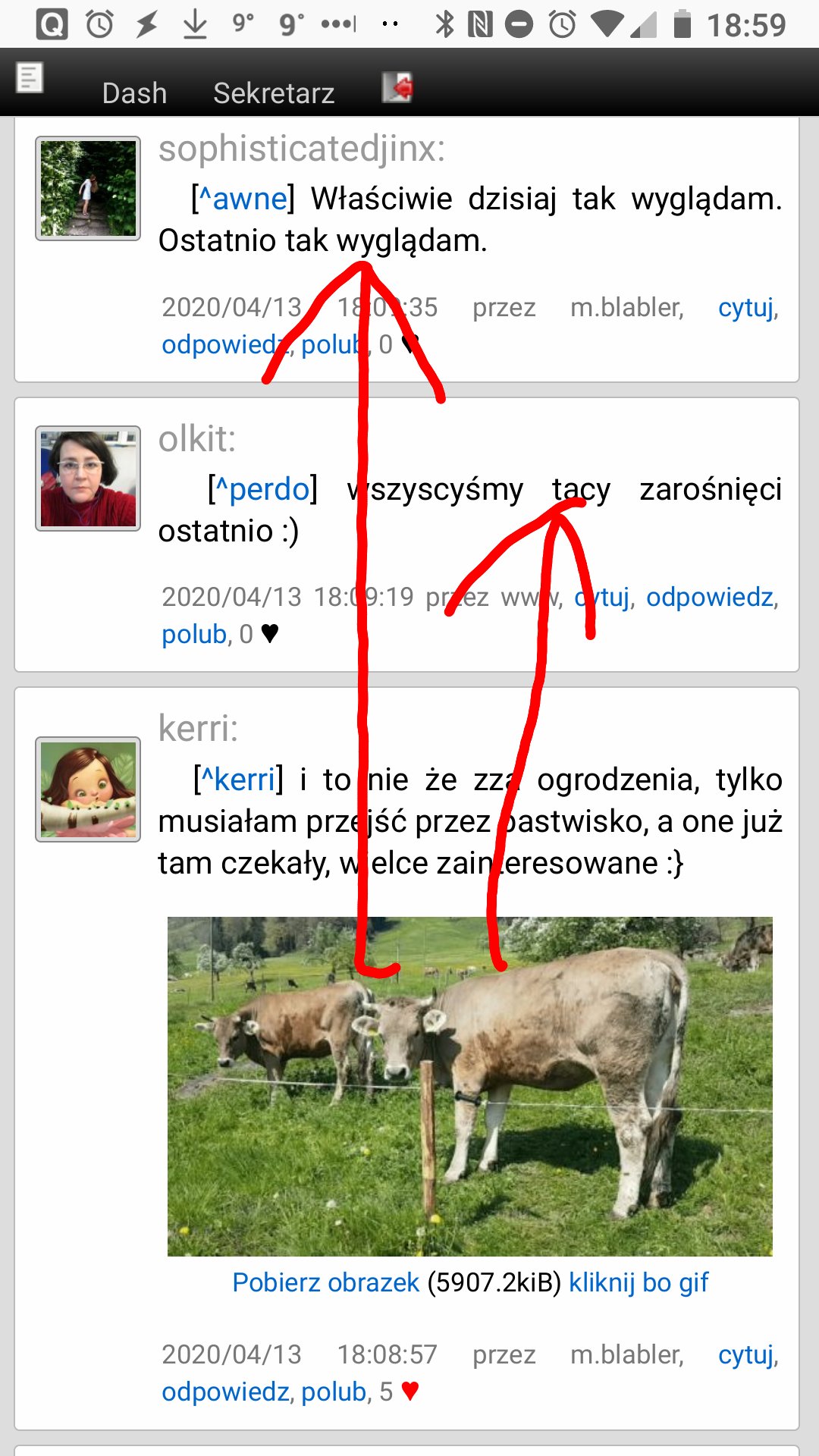Open the Sekretarz tab
819x1456 pixels.
274,93
